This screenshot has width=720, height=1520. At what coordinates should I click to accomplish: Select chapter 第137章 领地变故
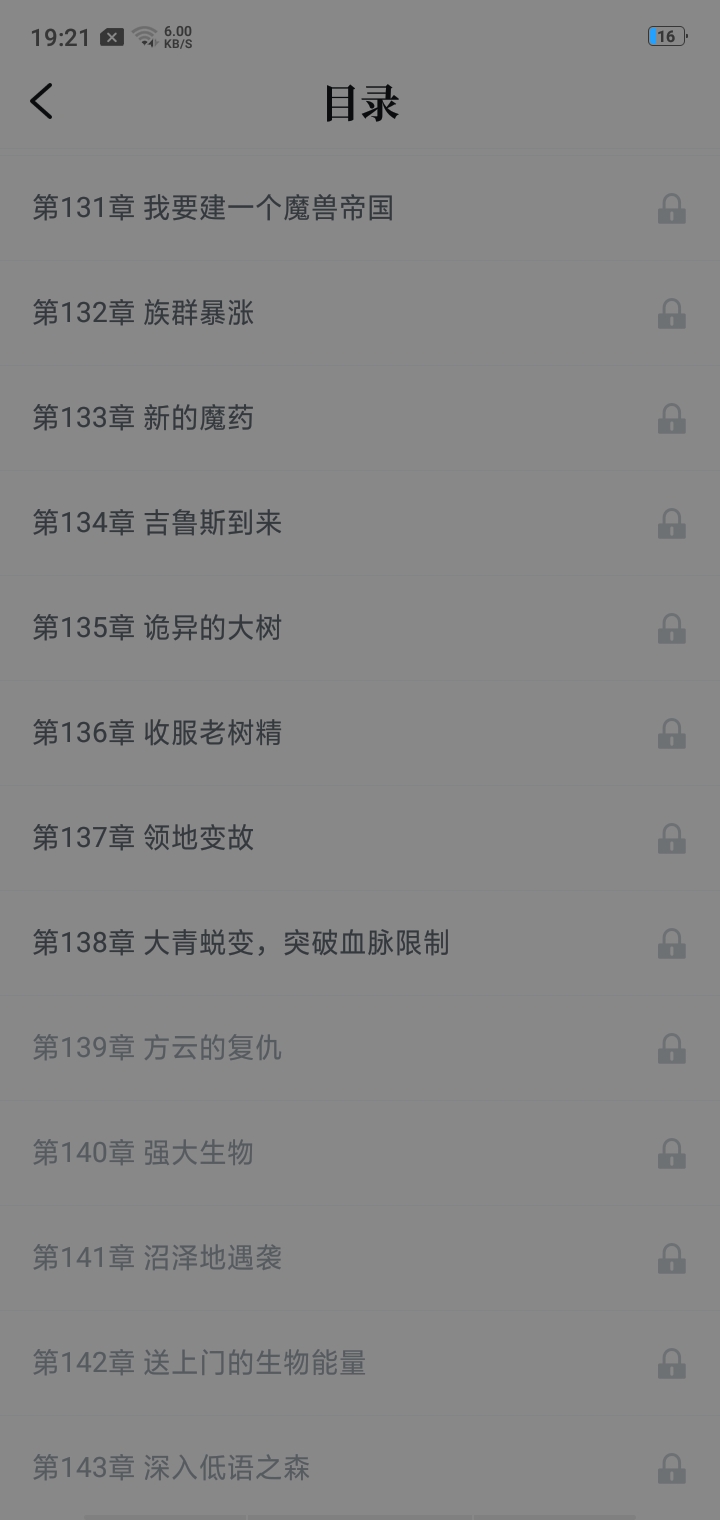pos(144,838)
